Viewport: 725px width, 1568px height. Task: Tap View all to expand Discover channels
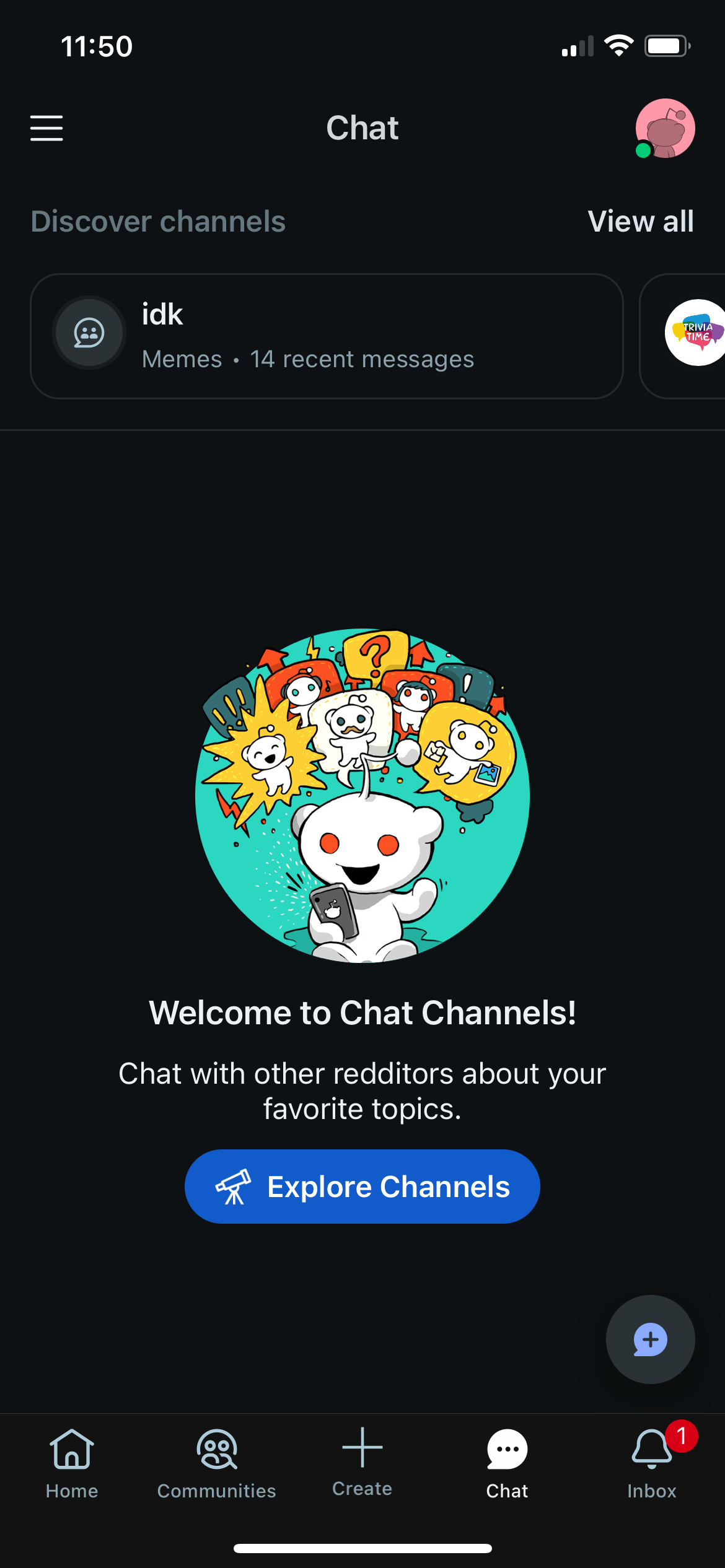coord(641,221)
